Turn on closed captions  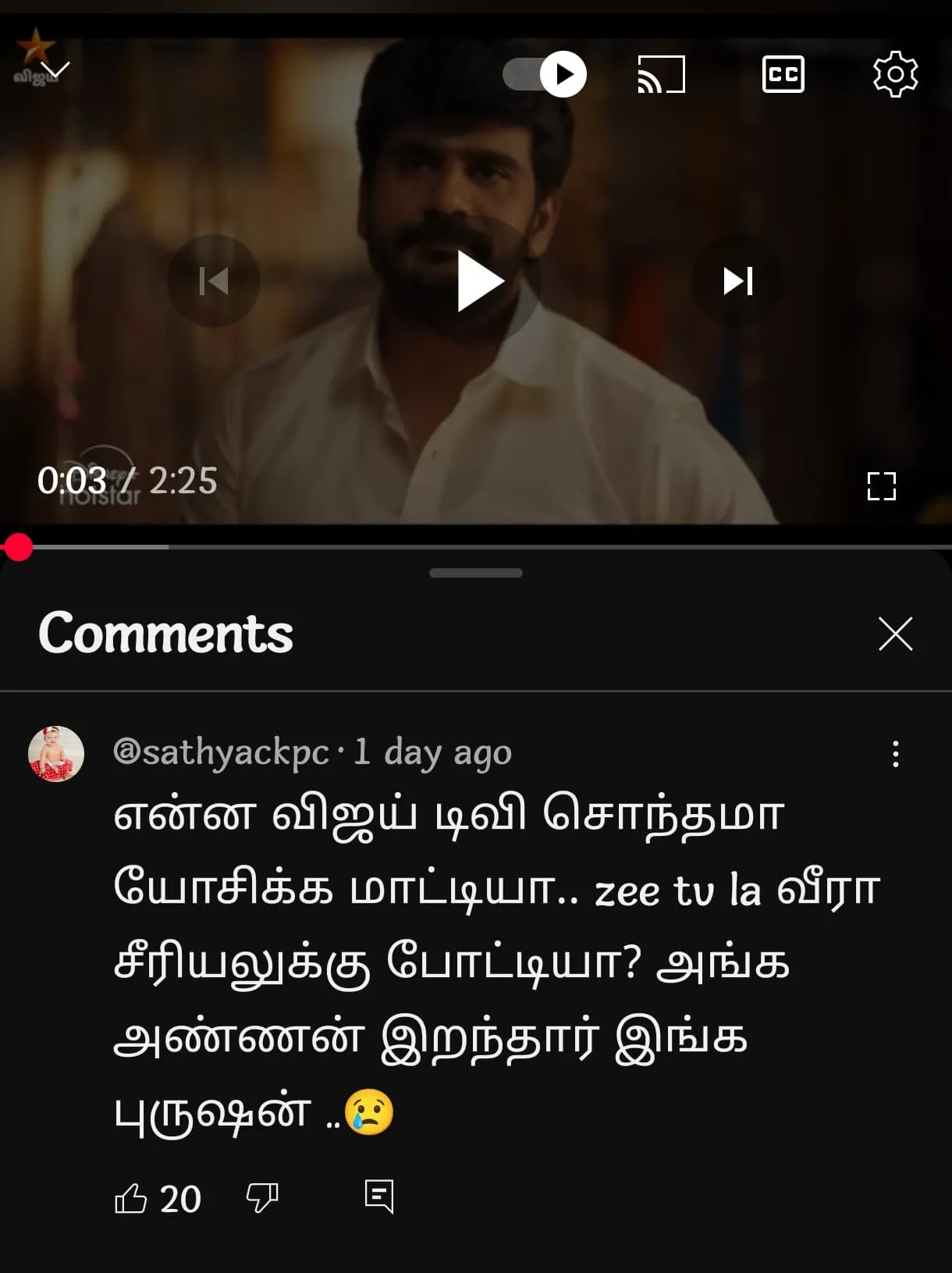point(783,74)
